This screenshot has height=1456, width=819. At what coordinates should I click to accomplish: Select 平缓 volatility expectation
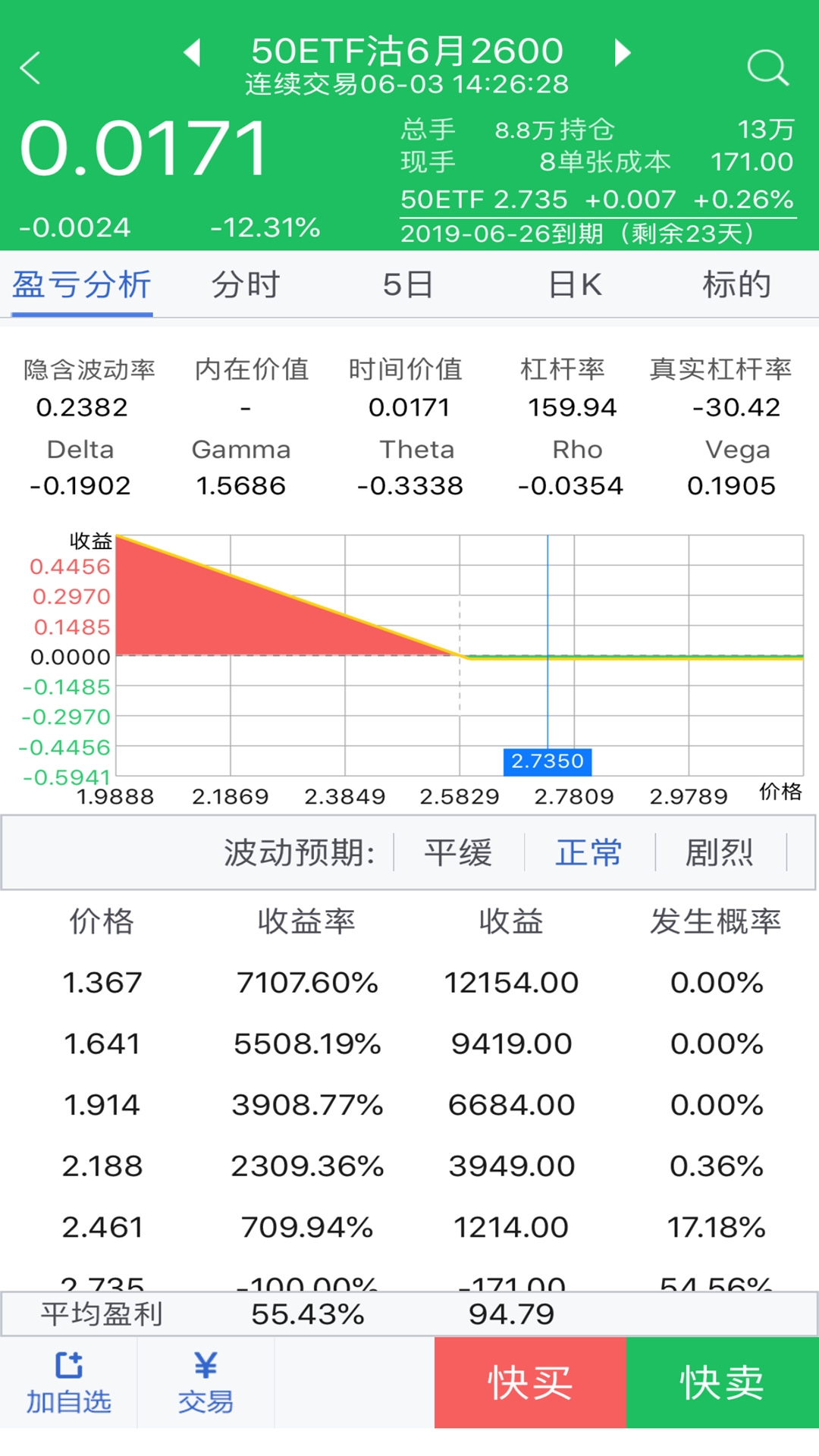(x=458, y=852)
